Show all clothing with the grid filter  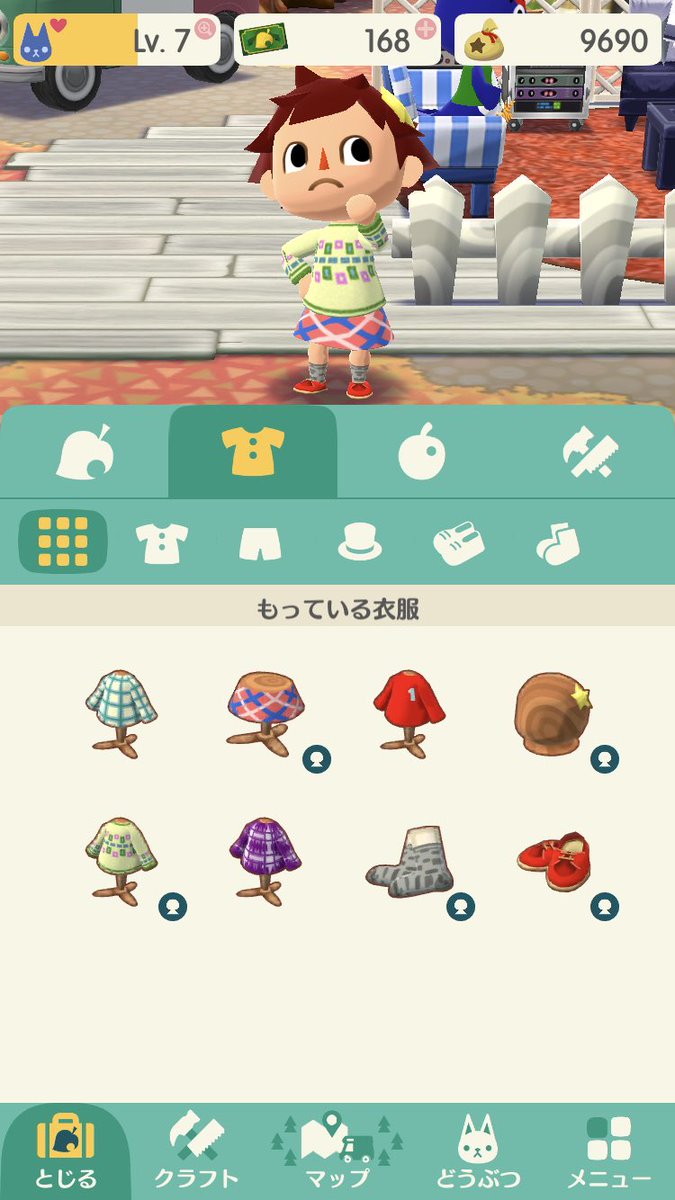coord(63,542)
